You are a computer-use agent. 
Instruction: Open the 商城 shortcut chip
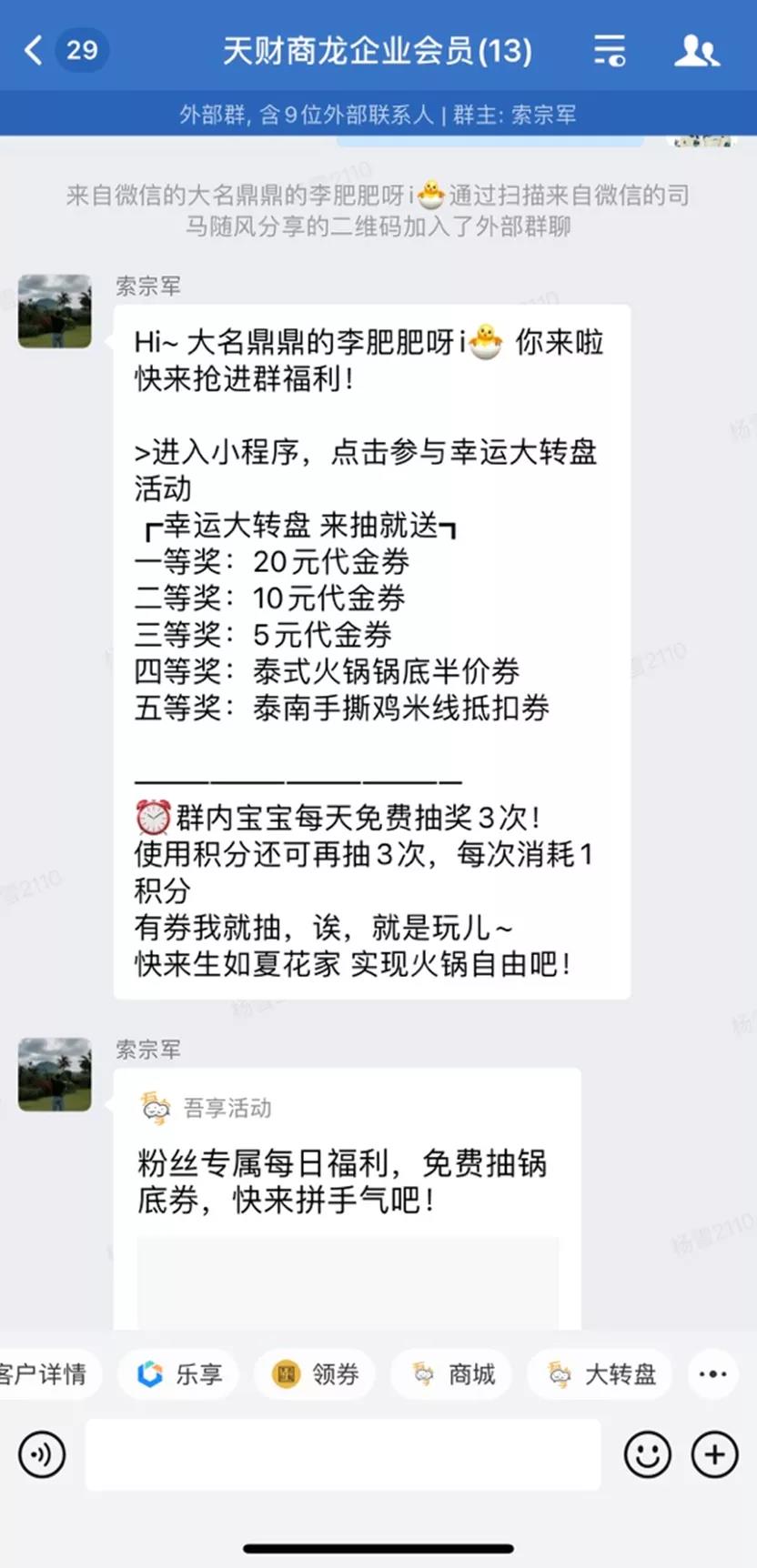452,1373
